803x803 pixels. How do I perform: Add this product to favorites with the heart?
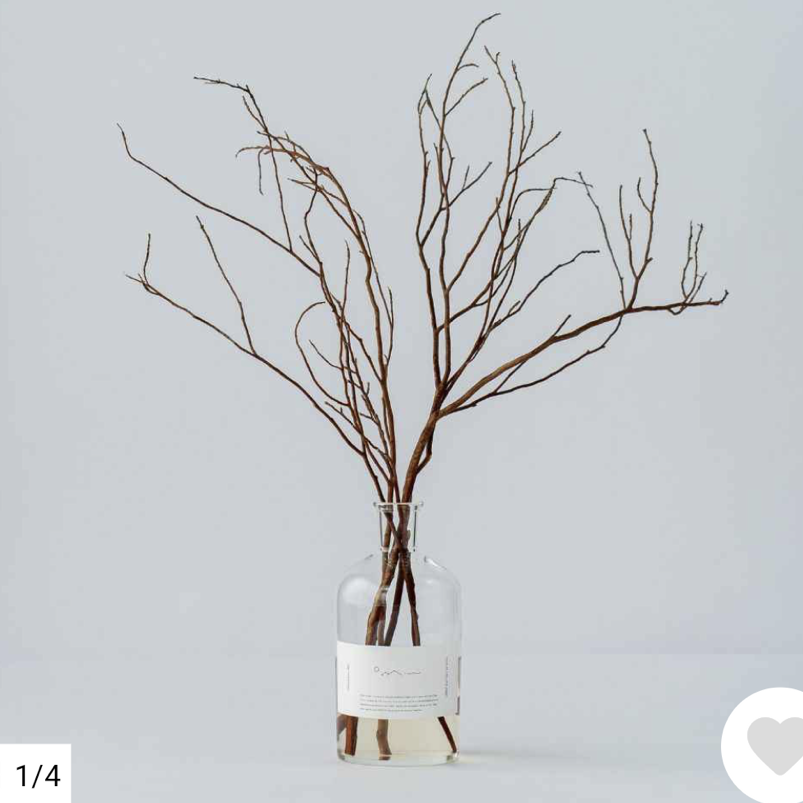coord(773,745)
